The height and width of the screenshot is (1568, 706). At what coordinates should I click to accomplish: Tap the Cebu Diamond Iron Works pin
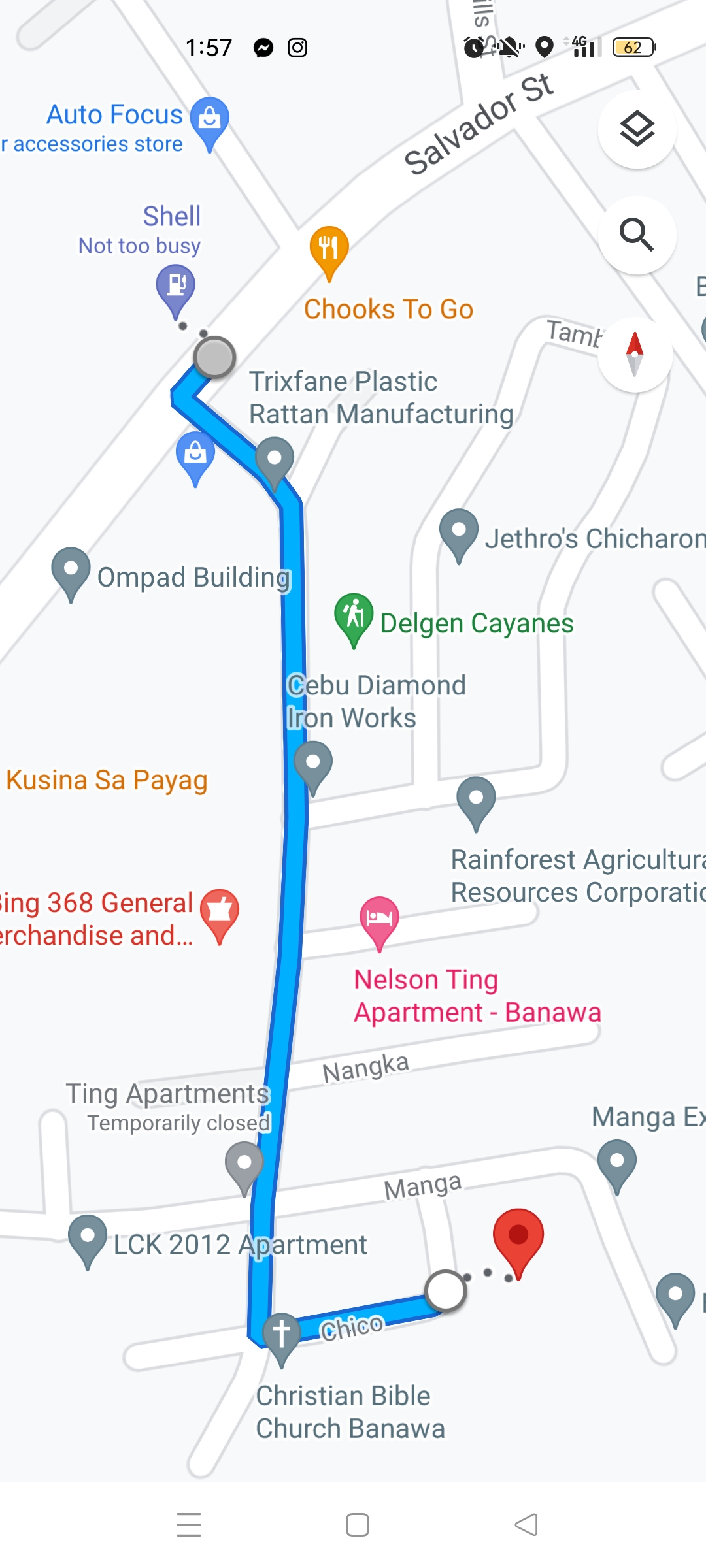click(313, 764)
